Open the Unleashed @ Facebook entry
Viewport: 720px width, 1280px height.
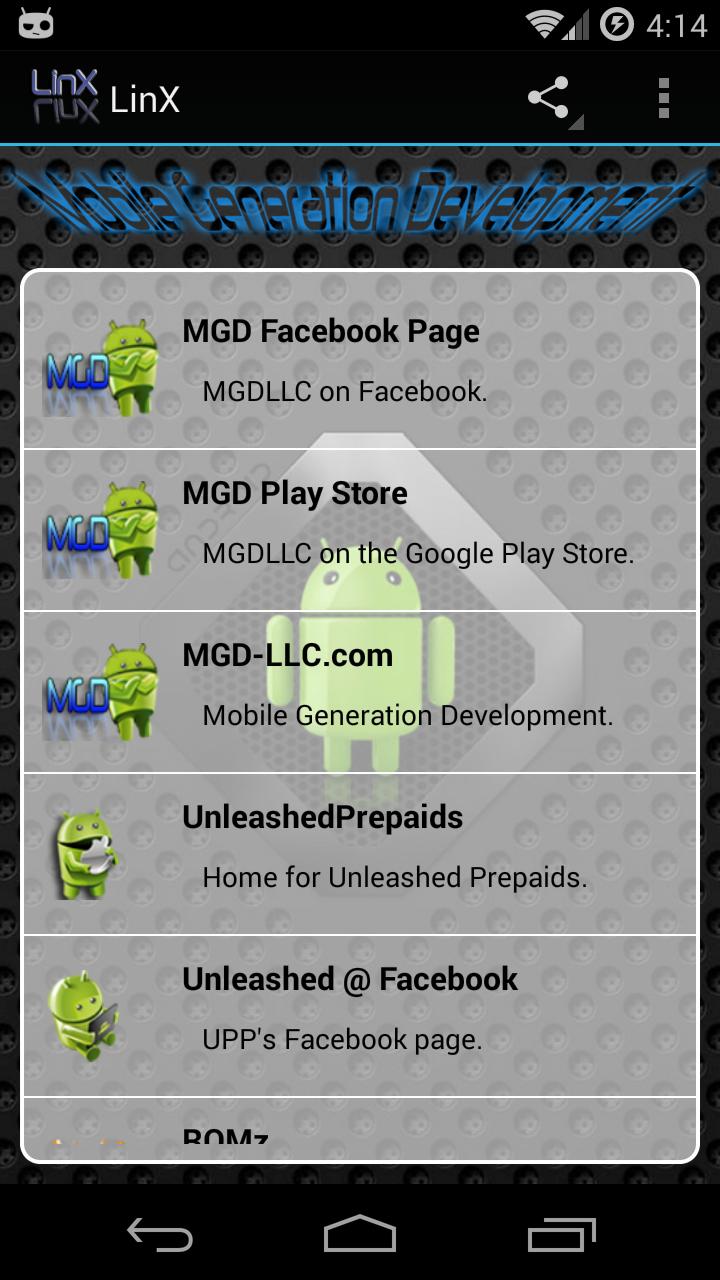tap(360, 1016)
